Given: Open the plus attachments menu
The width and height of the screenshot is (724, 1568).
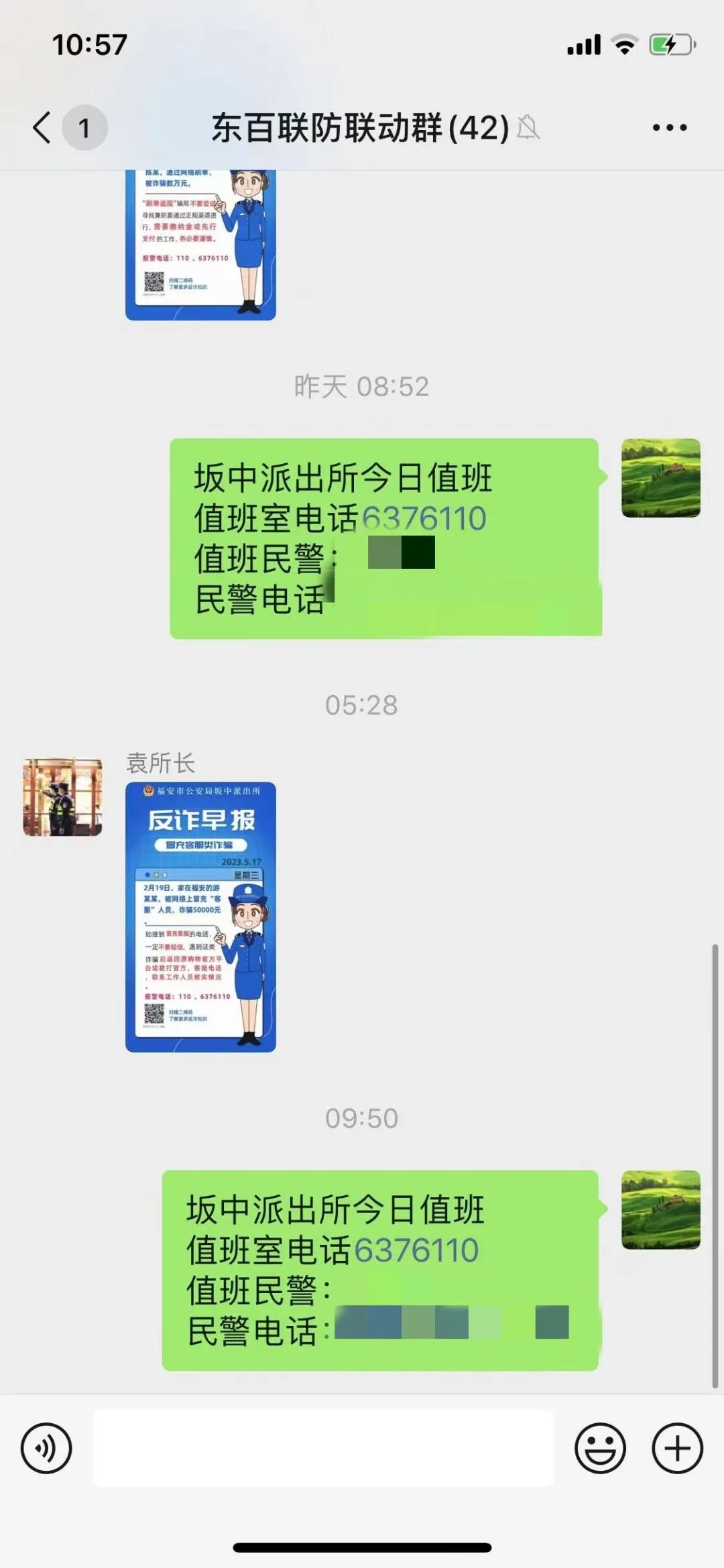Looking at the screenshot, I should [677, 1448].
